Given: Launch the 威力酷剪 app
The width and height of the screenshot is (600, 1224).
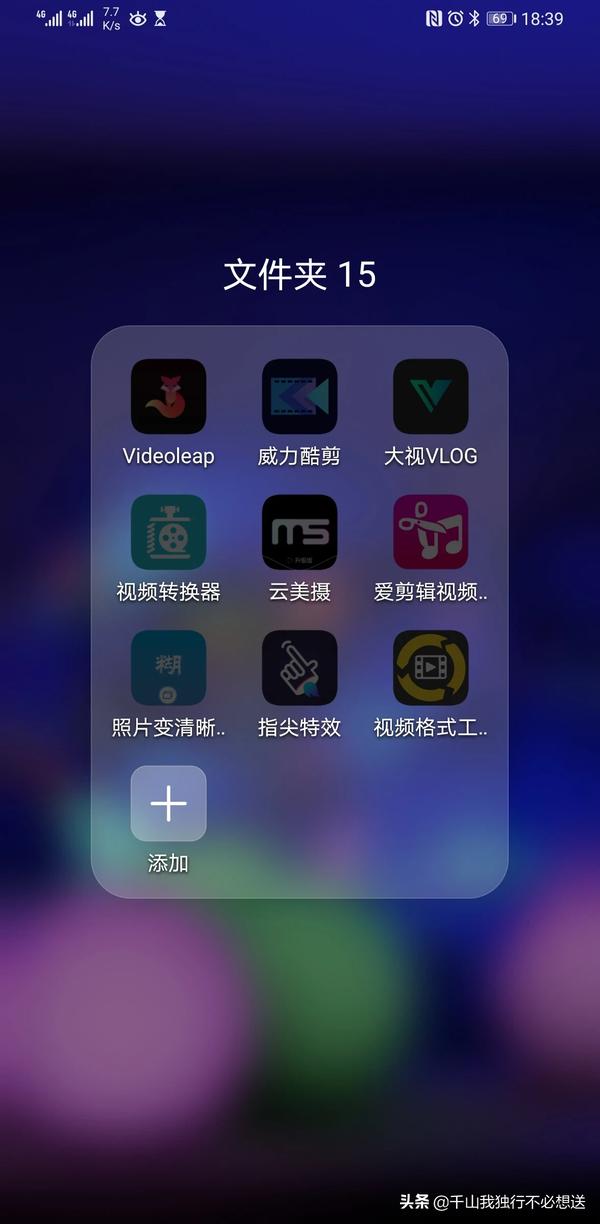Looking at the screenshot, I should pyautogui.click(x=299, y=397).
